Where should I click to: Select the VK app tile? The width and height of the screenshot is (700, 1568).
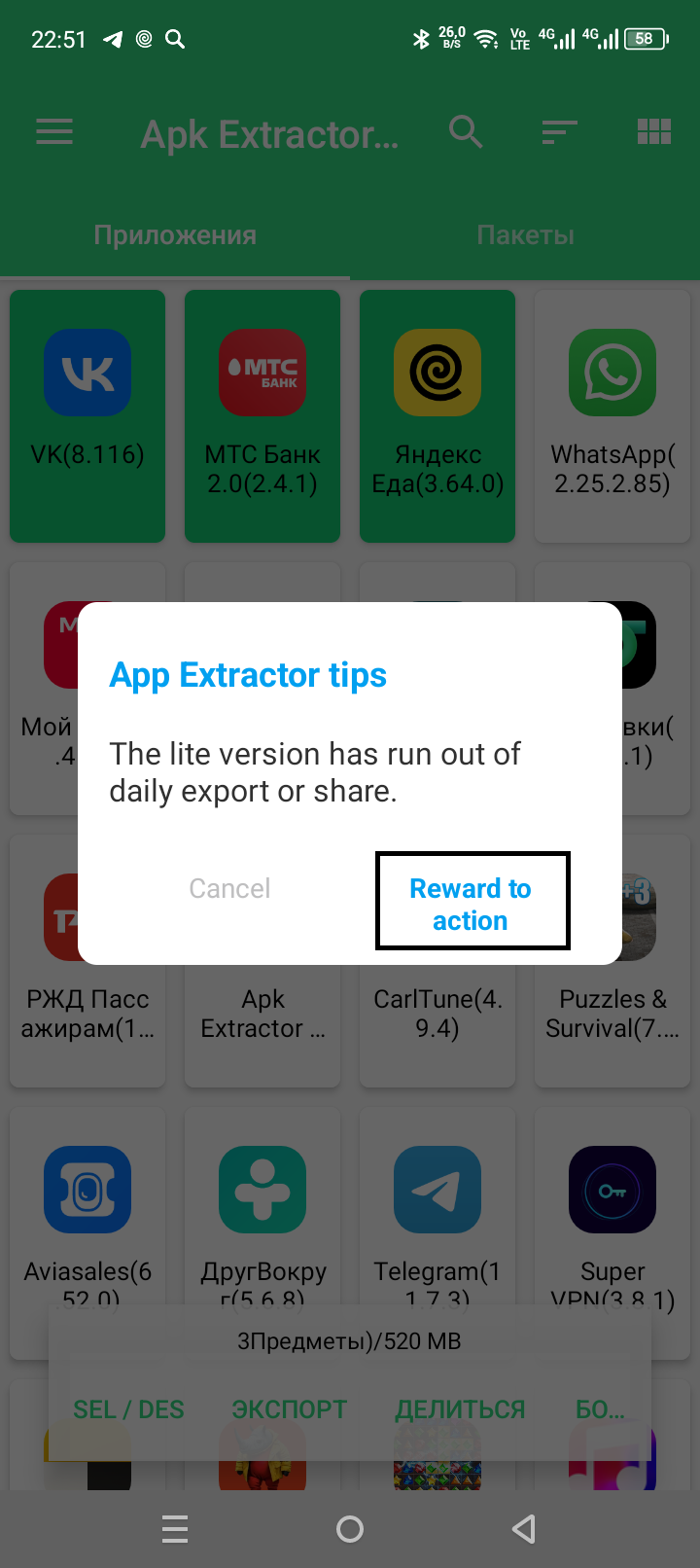87,415
